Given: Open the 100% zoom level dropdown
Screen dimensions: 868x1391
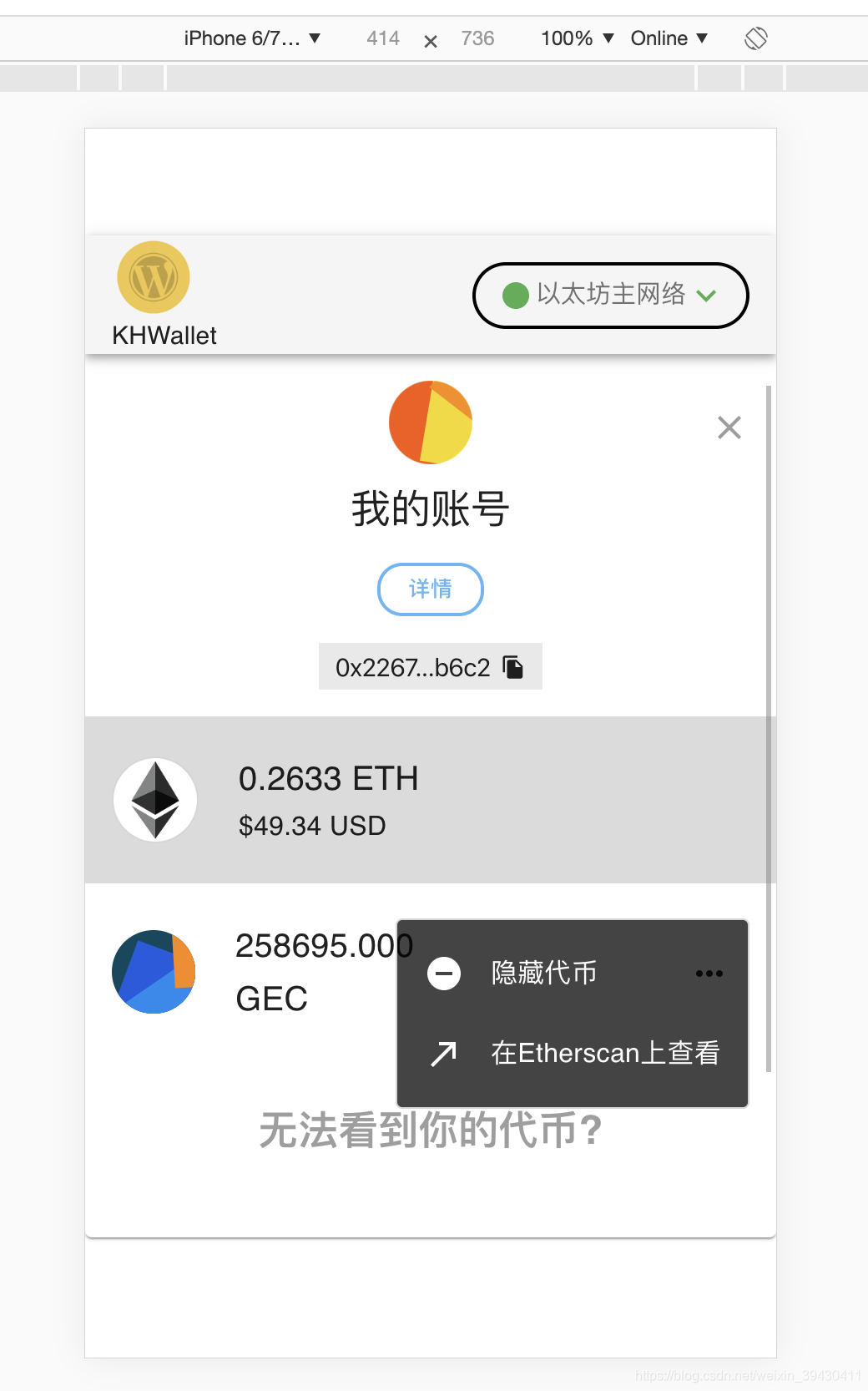Looking at the screenshot, I should tap(576, 38).
